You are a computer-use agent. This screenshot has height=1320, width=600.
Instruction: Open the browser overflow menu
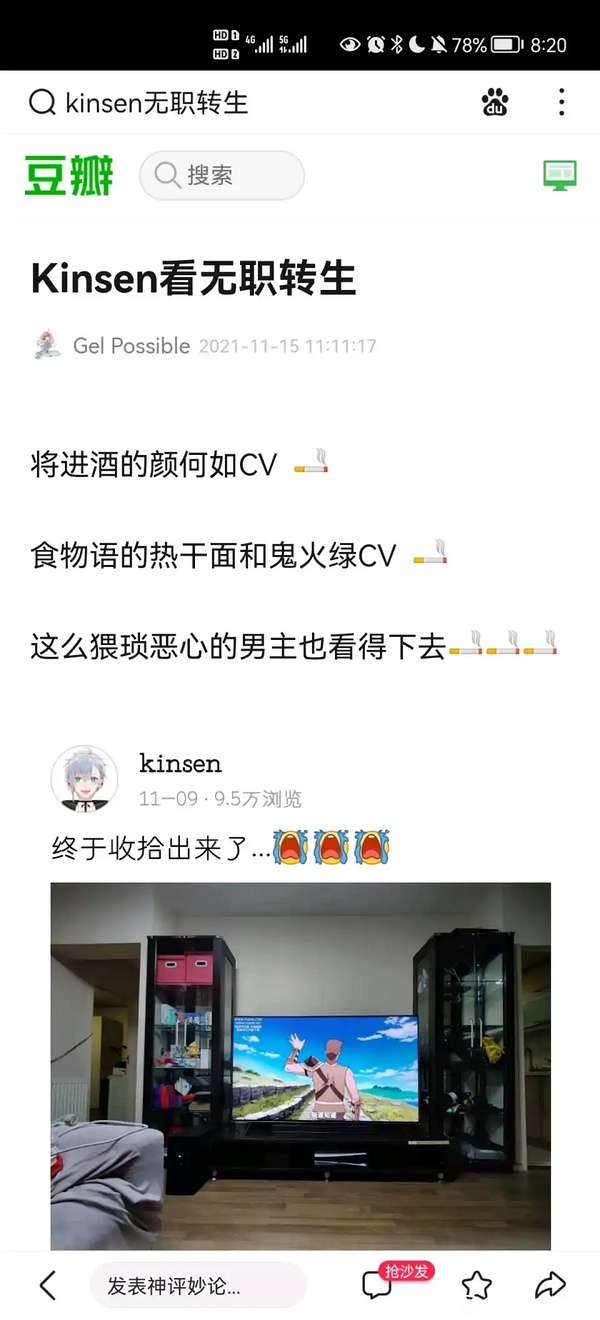(x=562, y=102)
